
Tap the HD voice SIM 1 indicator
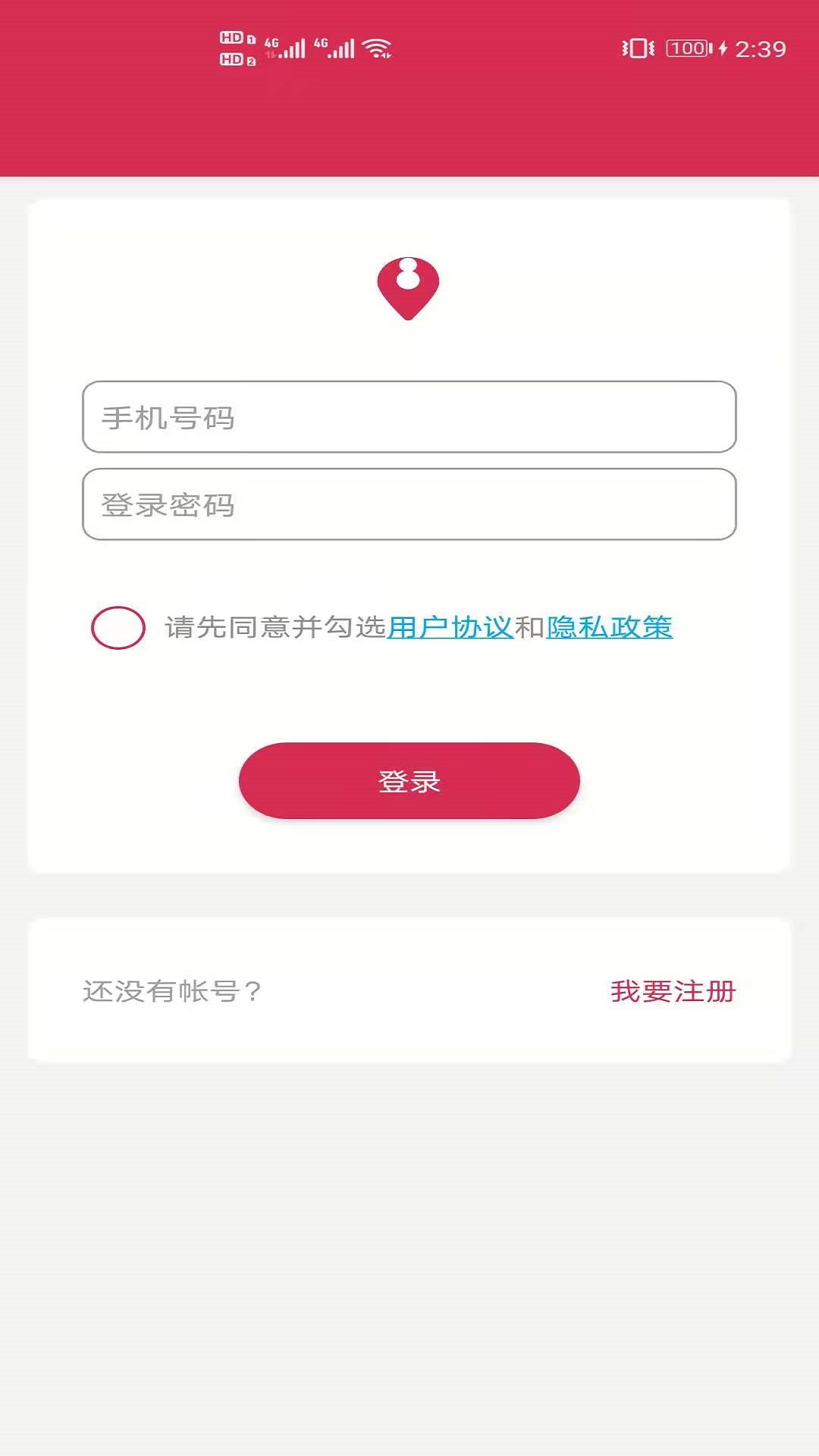(x=232, y=36)
